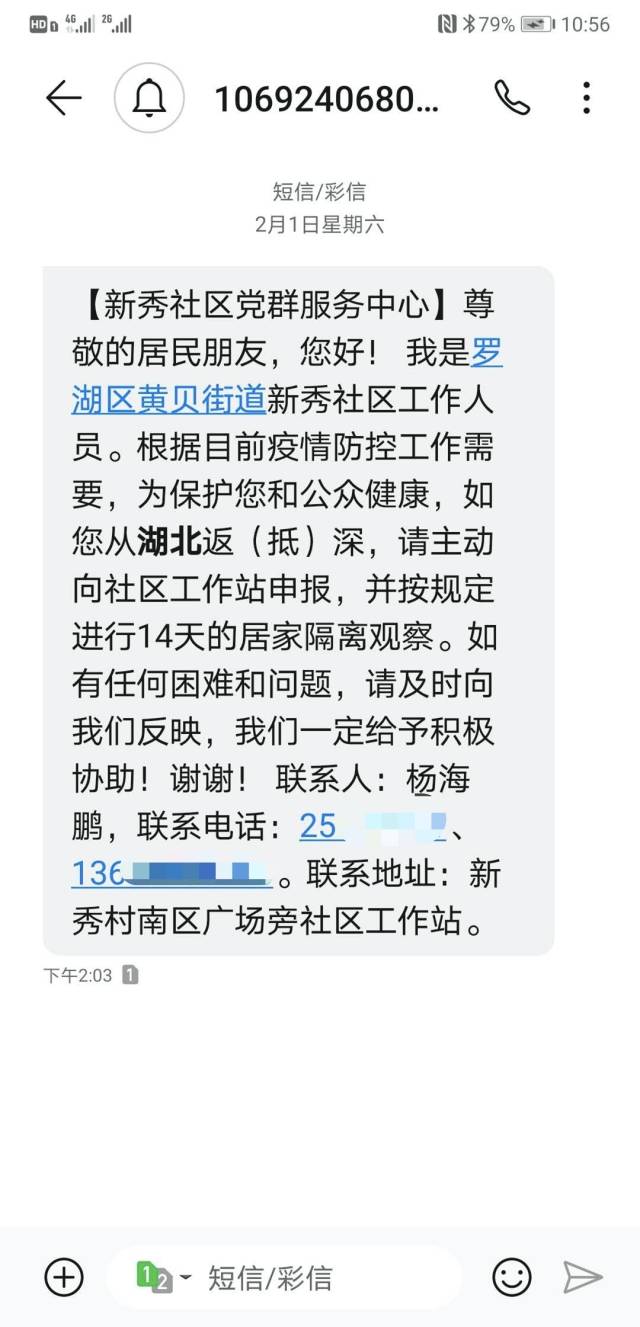Open the emoji picker

point(511,1277)
